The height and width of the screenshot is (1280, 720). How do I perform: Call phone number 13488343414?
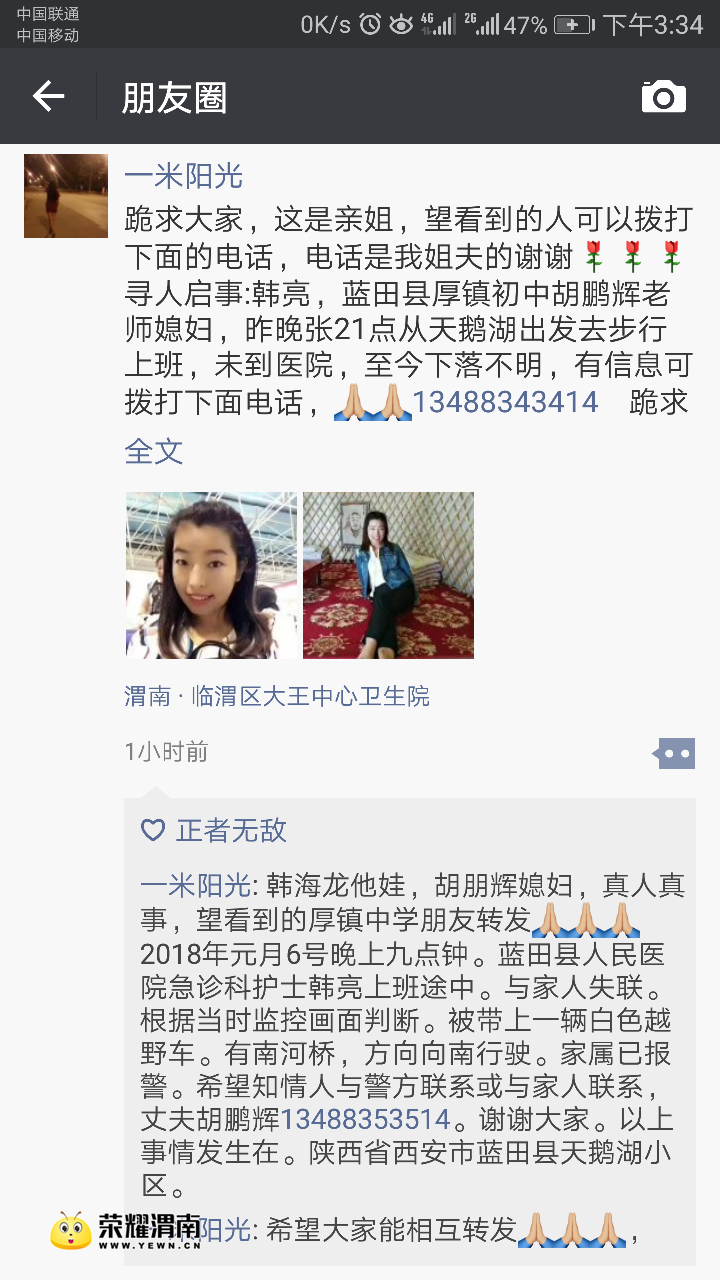pos(505,402)
